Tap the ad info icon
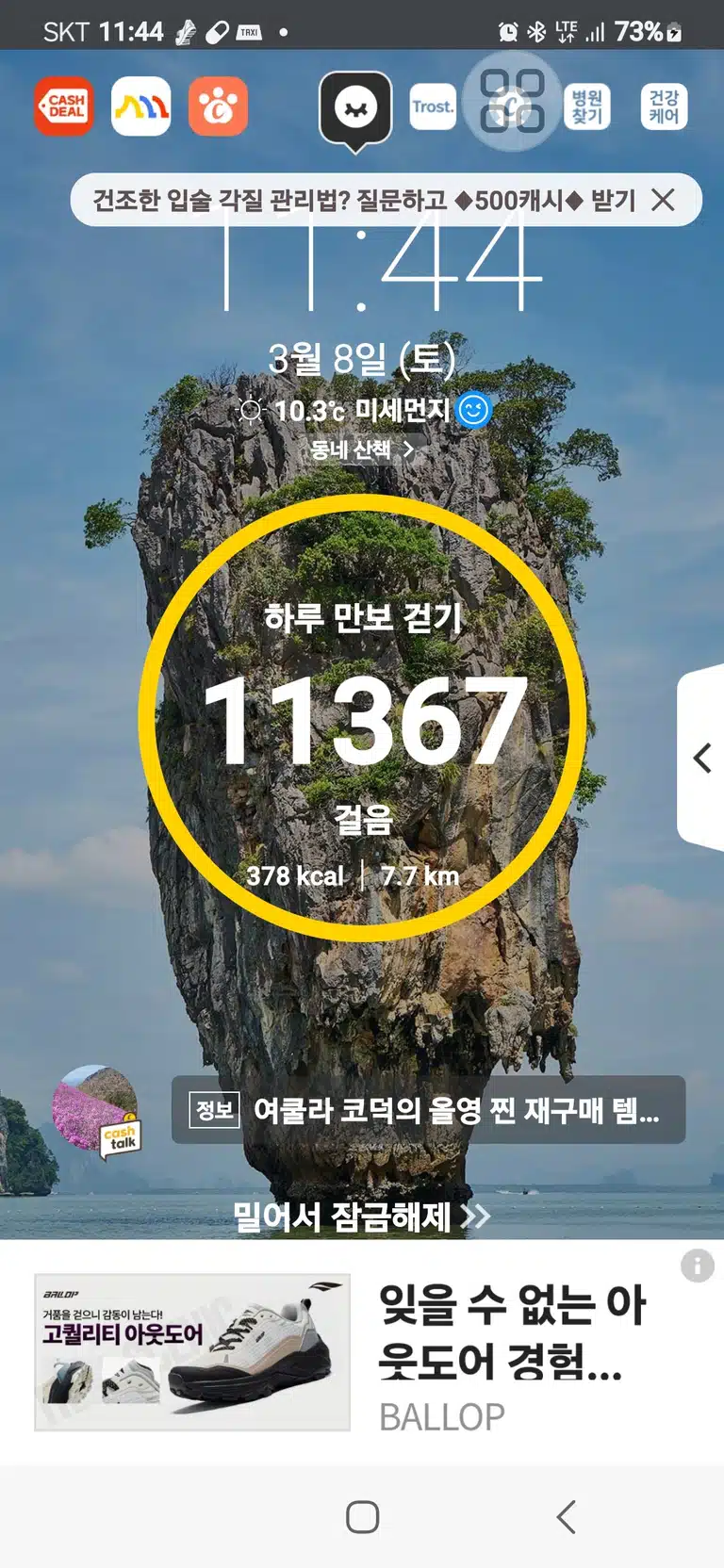 [698, 1266]
